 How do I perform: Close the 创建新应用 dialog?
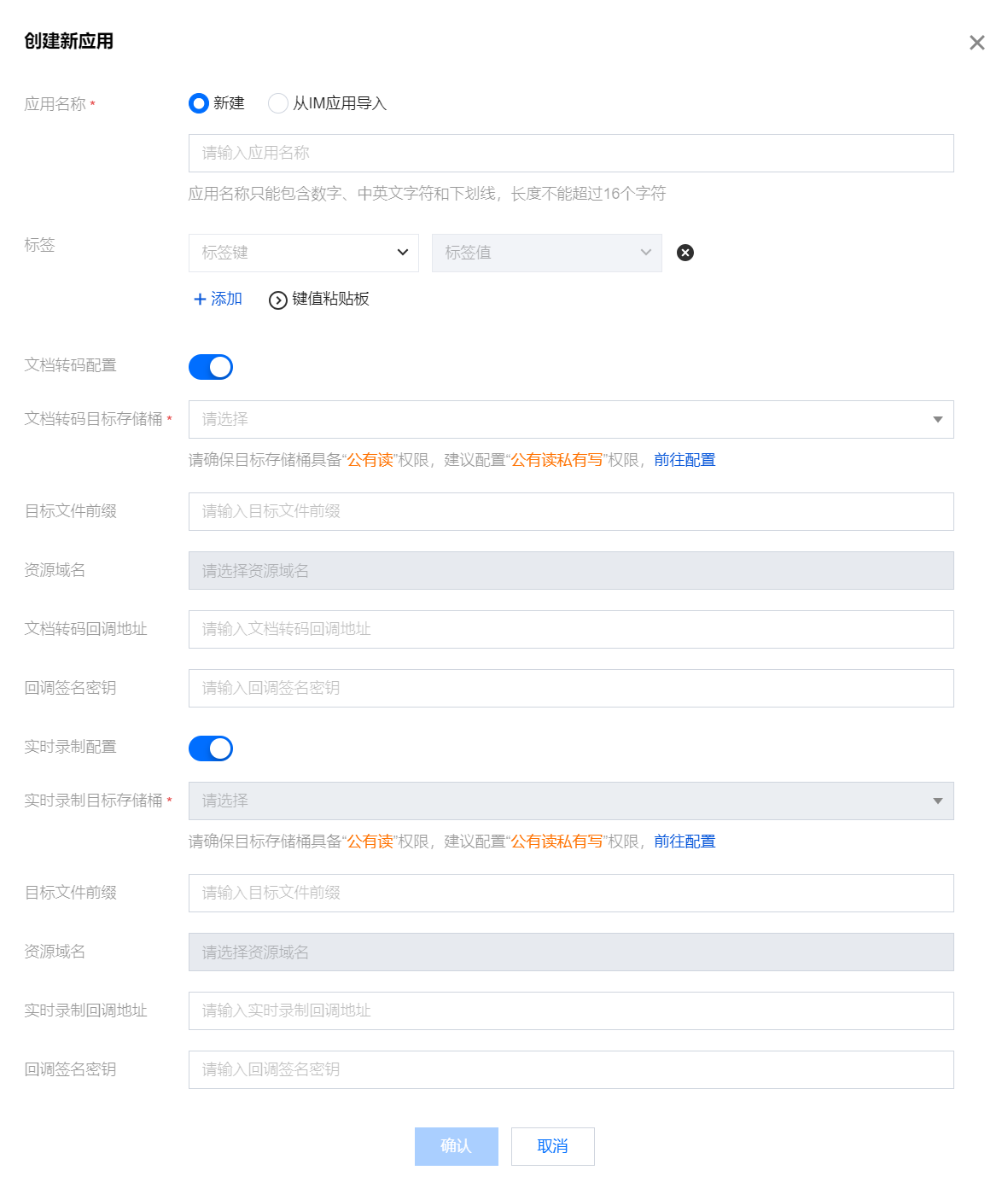click(x=976, y=43)
